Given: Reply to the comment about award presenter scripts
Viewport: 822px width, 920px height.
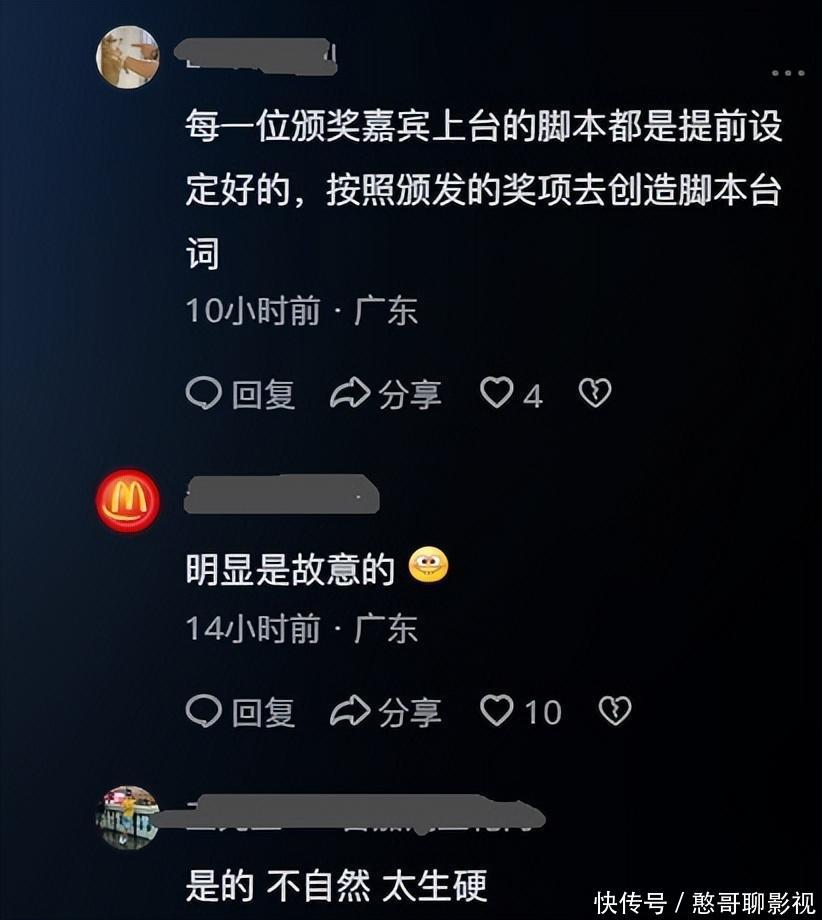Looking at the screenshot, I should tap(240, 394).
